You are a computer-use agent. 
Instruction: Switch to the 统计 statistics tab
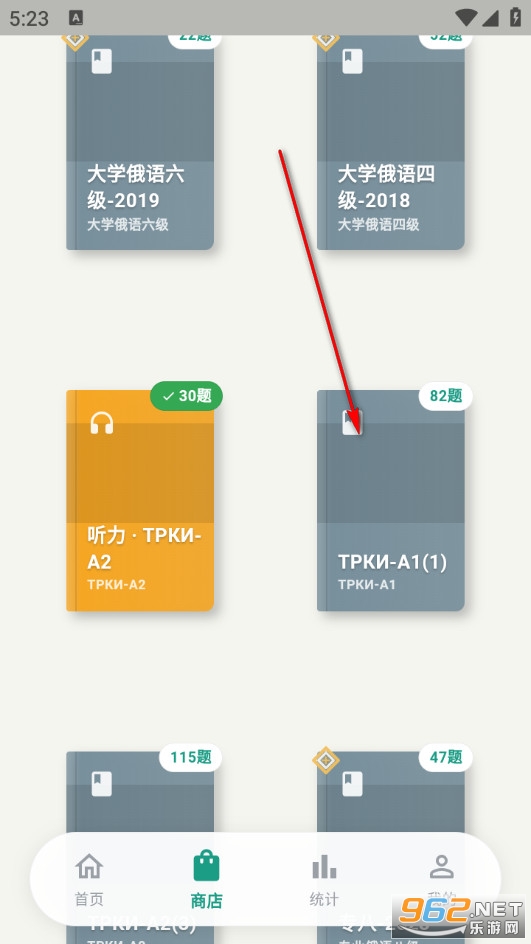(x=324, y=879)
